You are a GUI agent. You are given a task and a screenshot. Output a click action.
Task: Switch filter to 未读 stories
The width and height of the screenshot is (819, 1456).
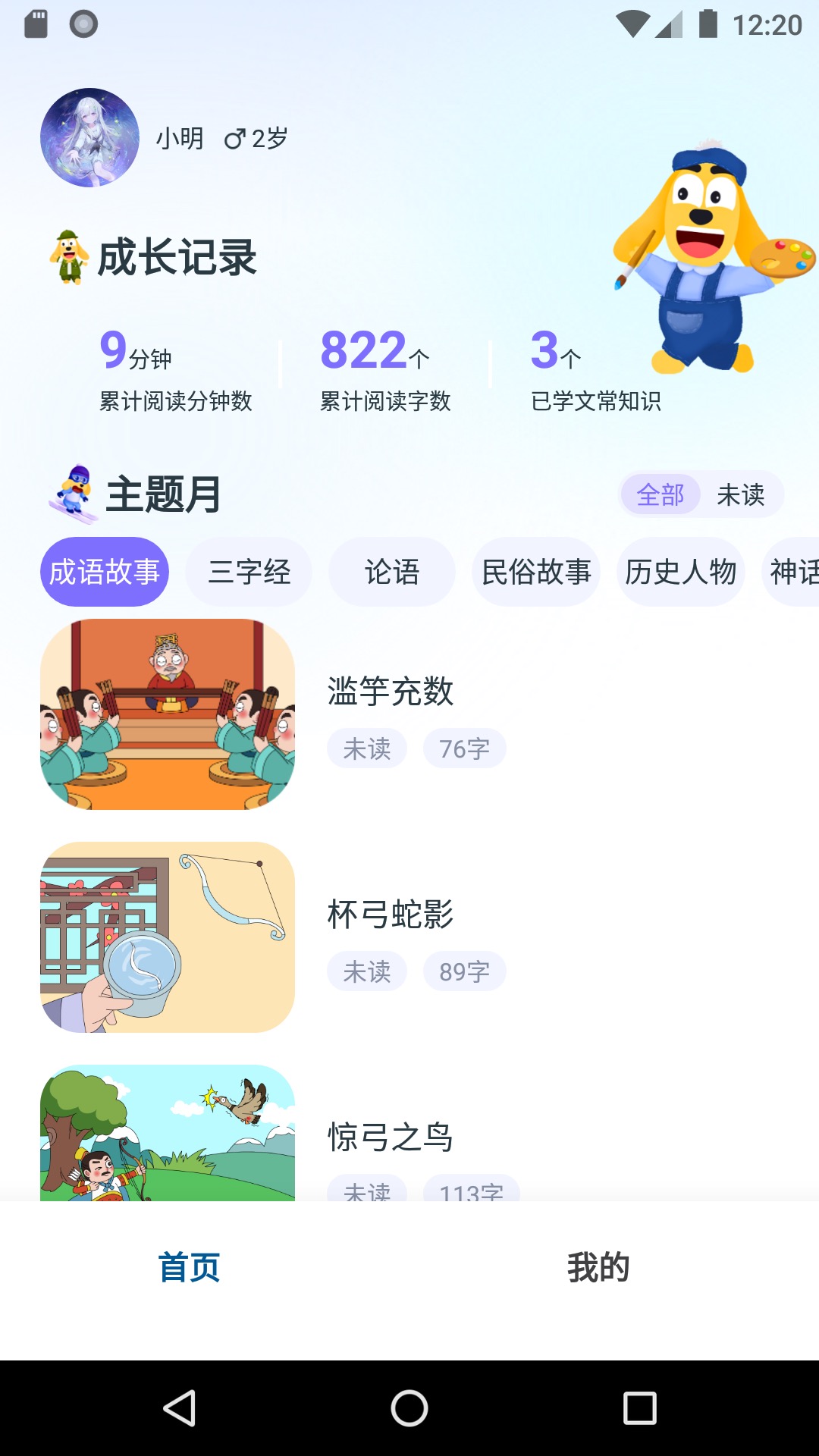pyautogui.click(x=741, y=494)
